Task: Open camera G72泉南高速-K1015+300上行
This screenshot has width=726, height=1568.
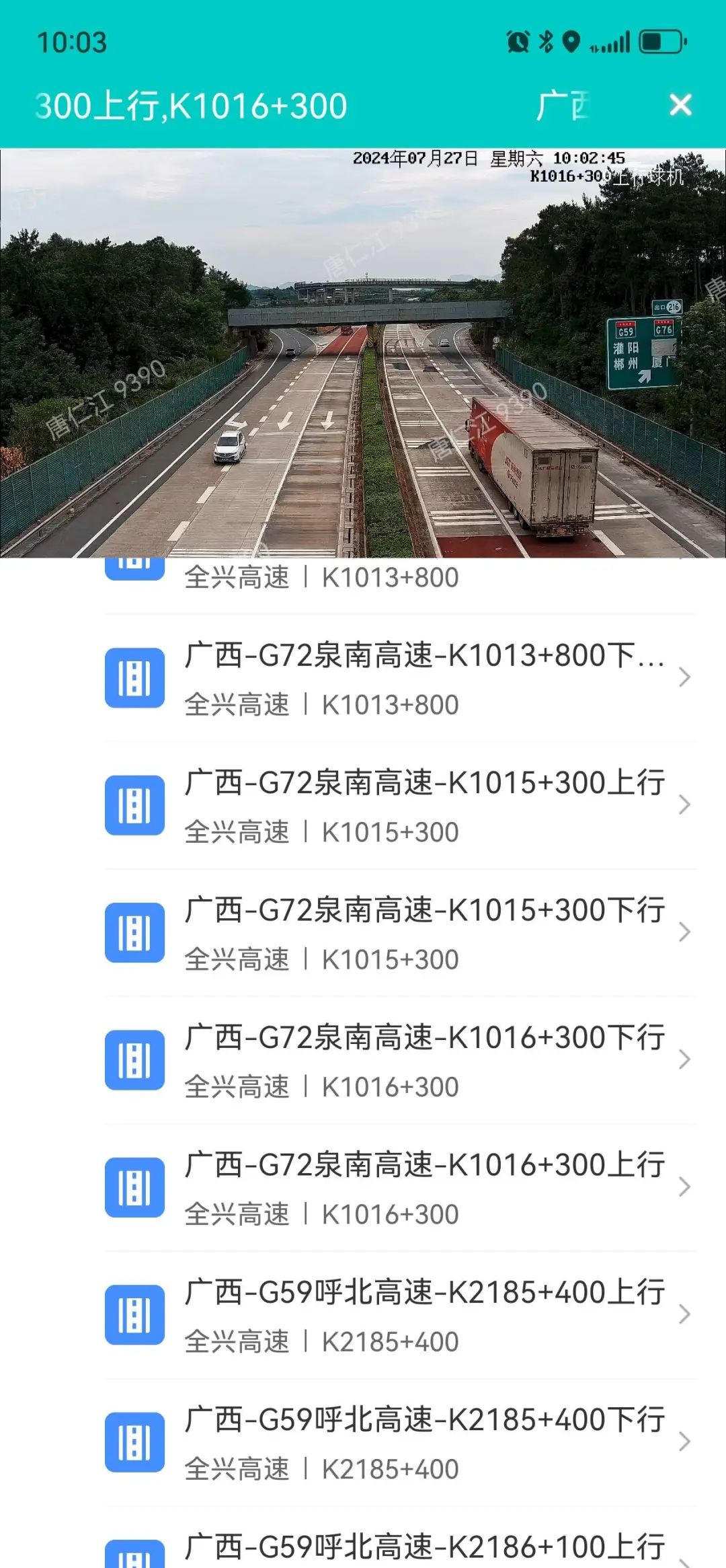Action: (399, 805)
